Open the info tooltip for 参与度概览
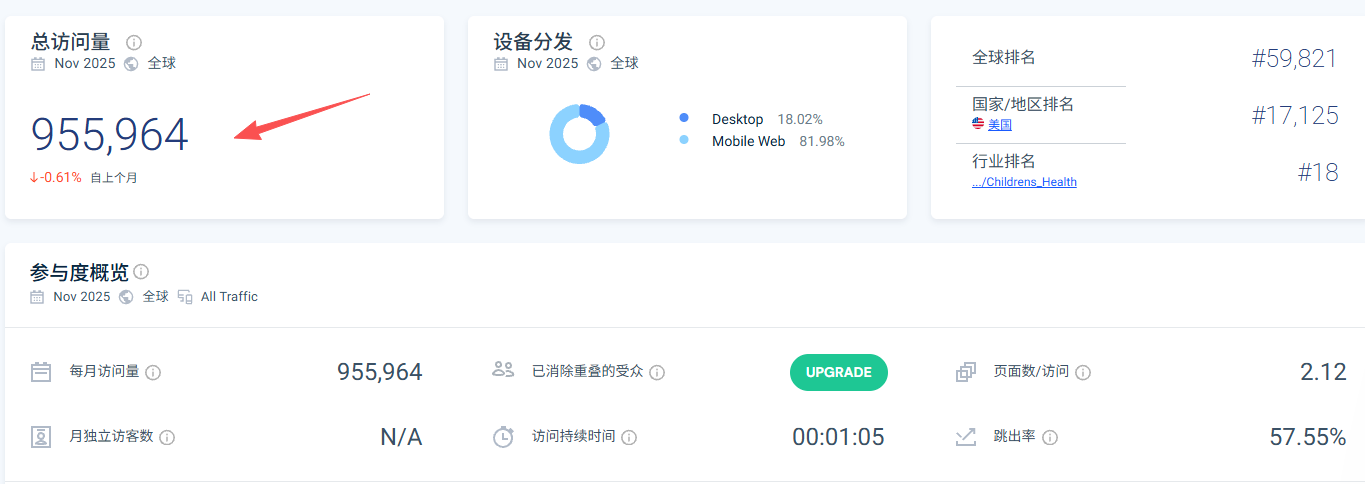Viewport: 1365px width, 484px height. tap(141, 272)
